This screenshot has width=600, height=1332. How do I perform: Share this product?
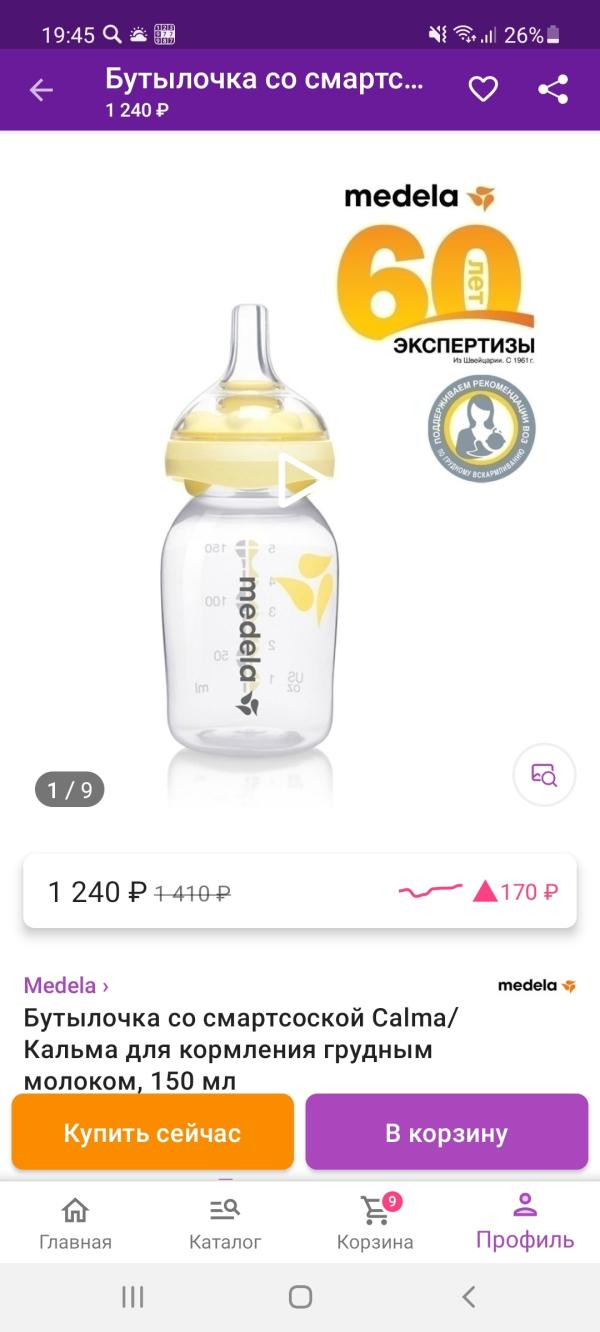pos(553,90)
